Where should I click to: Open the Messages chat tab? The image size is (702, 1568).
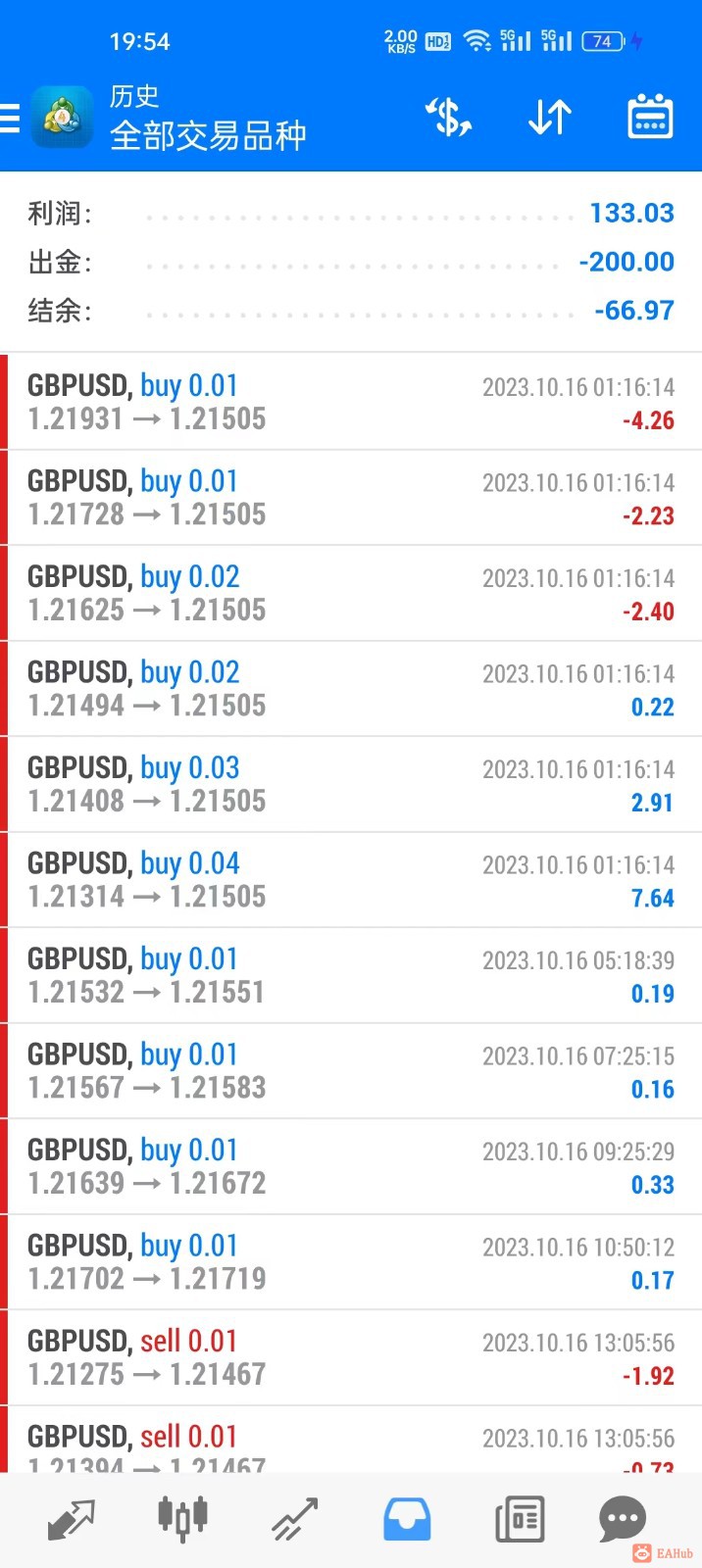(622, 1519)
